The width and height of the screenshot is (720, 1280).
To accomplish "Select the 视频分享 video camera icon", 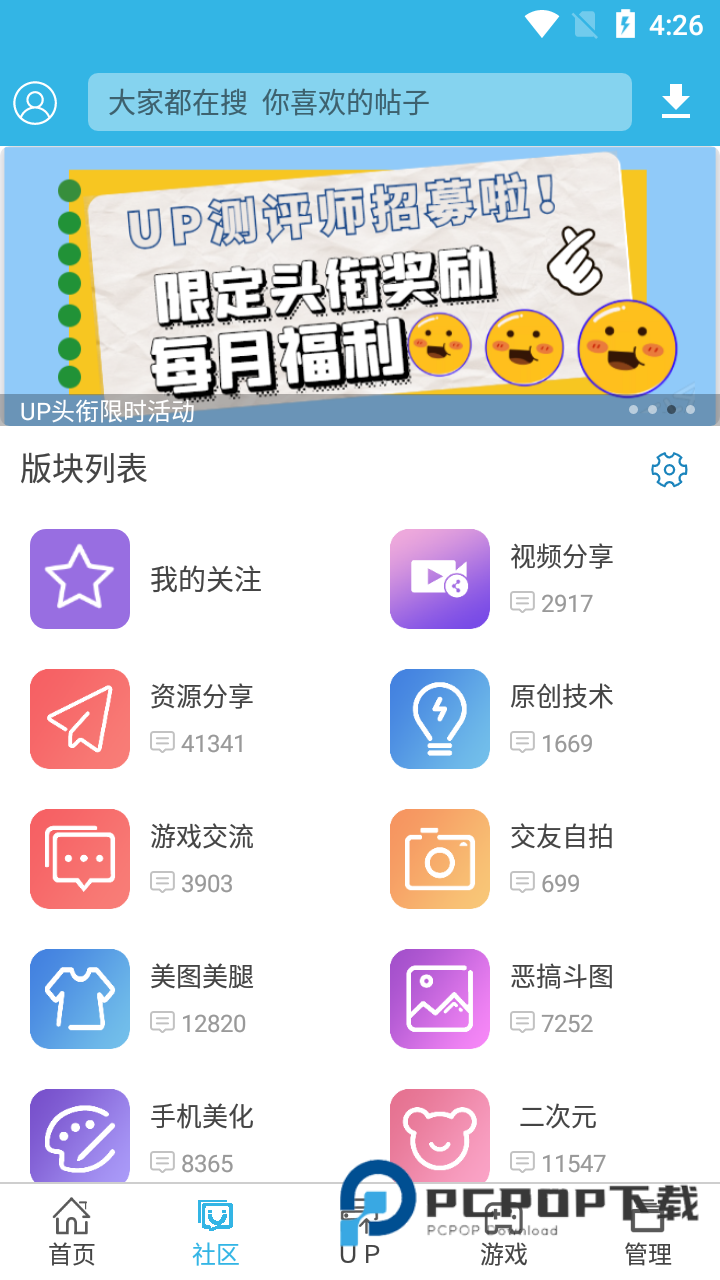I will point(439,579).
